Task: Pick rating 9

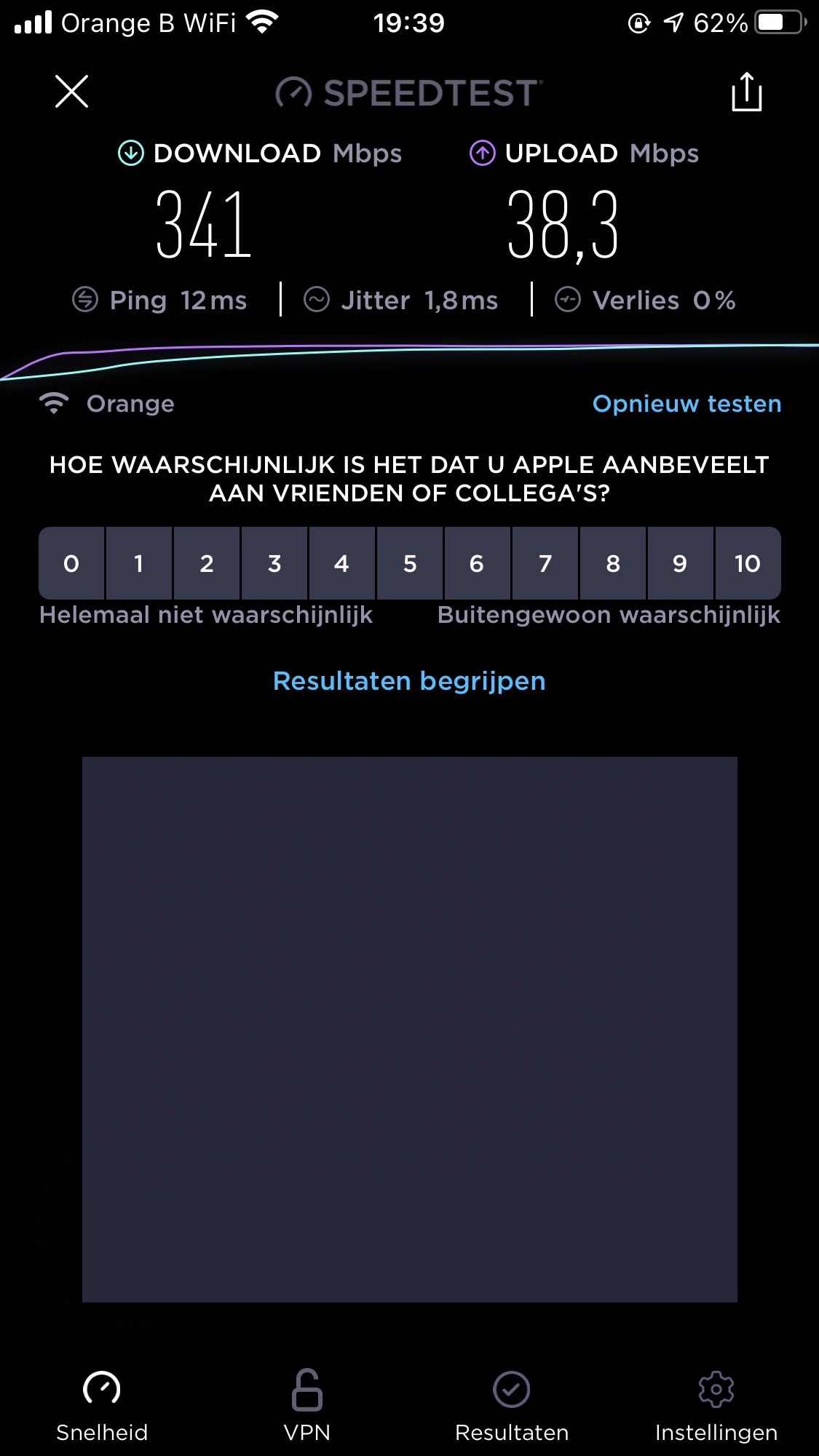Action: coord(680,563)
